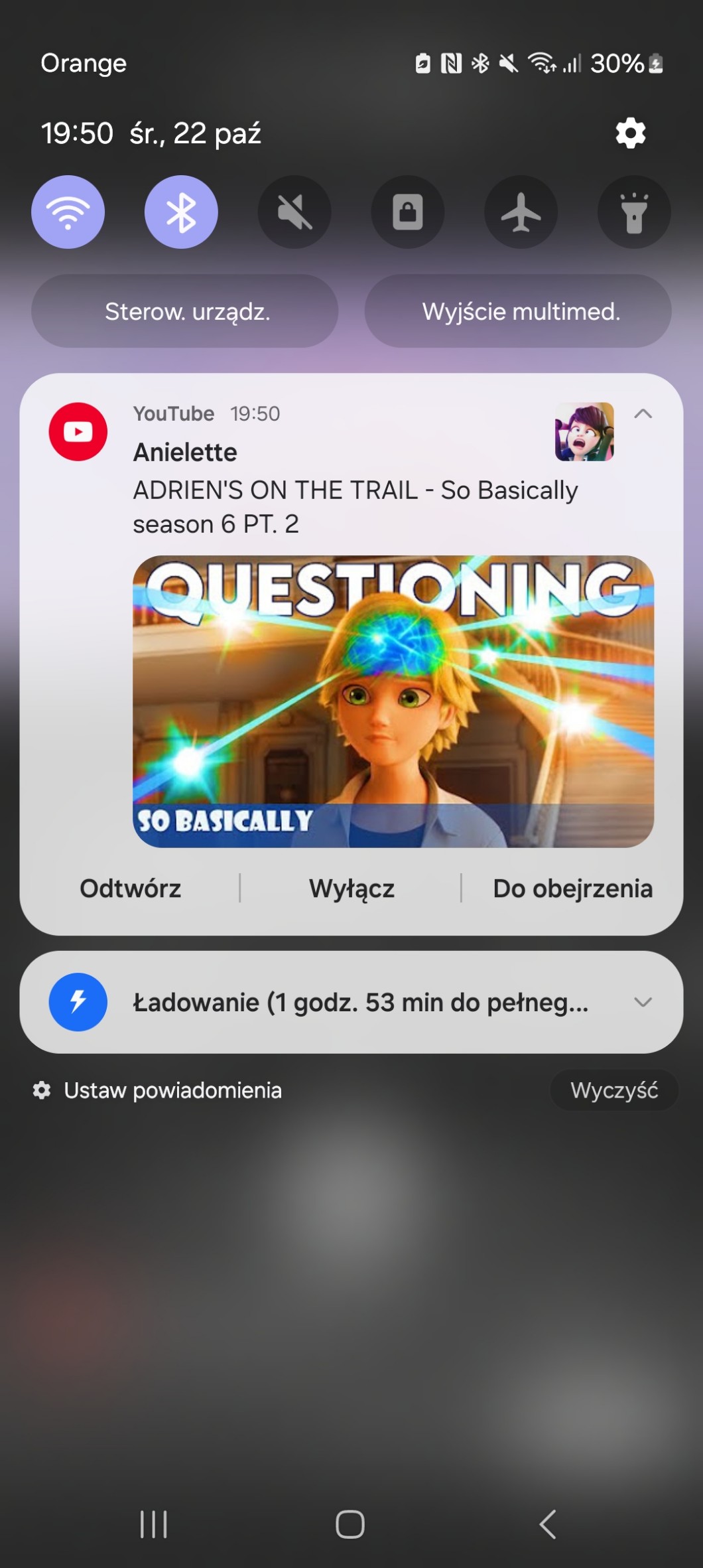The width and height of the screenshot is (703, 1568).
Task: Toggle the mute sound quick setting
Action: [x=294, y=212]
